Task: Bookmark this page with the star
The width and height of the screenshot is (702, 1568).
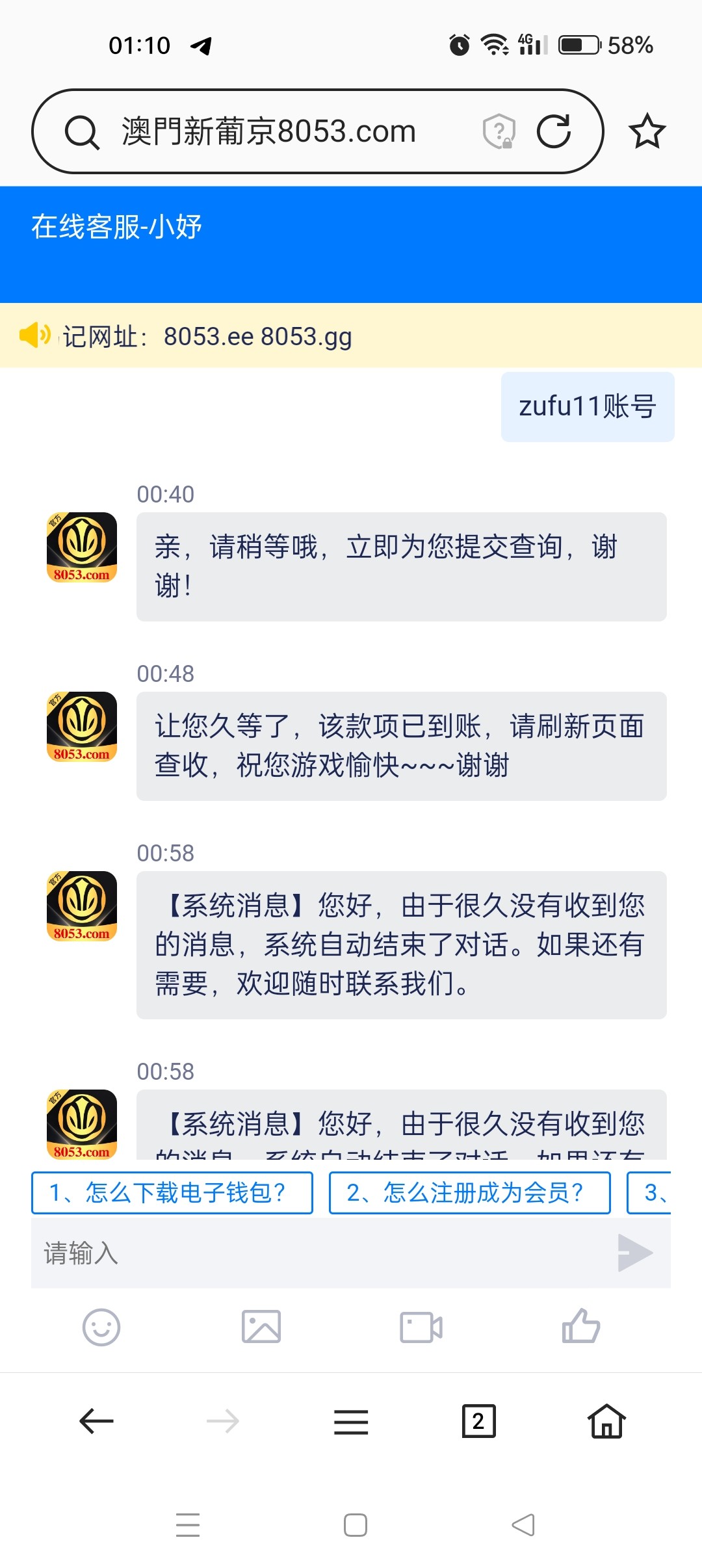Action: point(647,131)
